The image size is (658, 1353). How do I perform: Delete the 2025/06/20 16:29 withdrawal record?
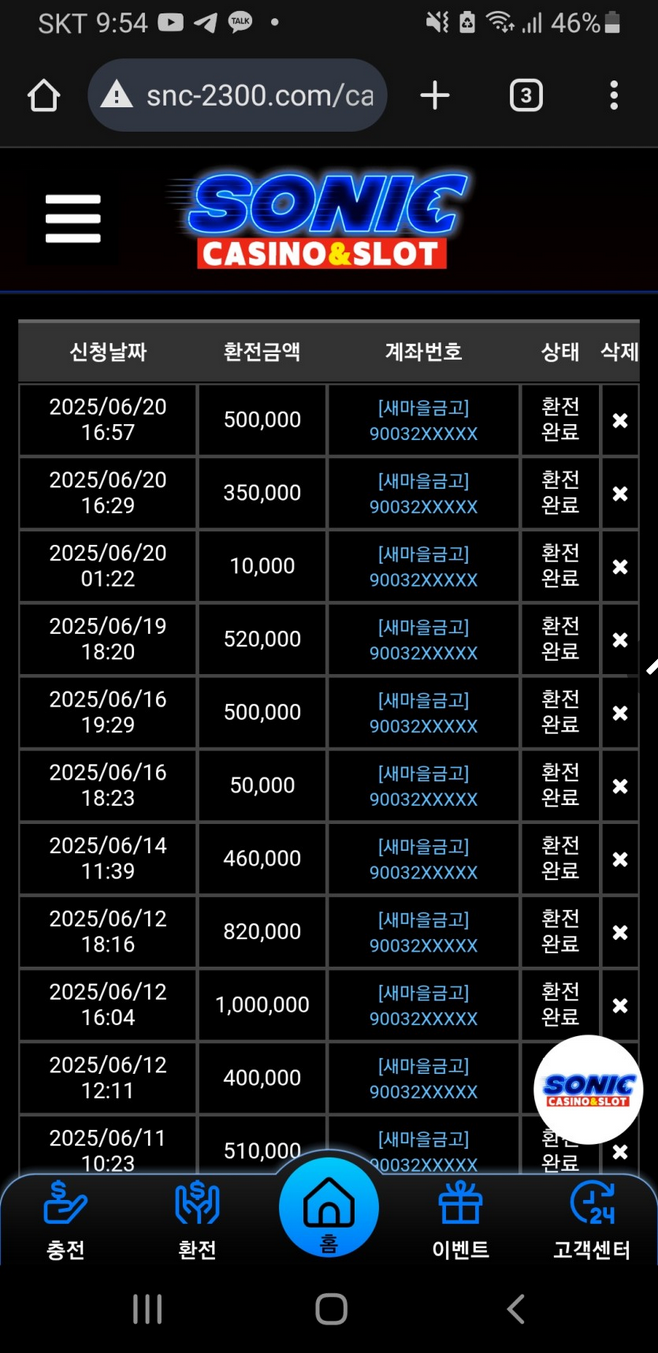620,494
